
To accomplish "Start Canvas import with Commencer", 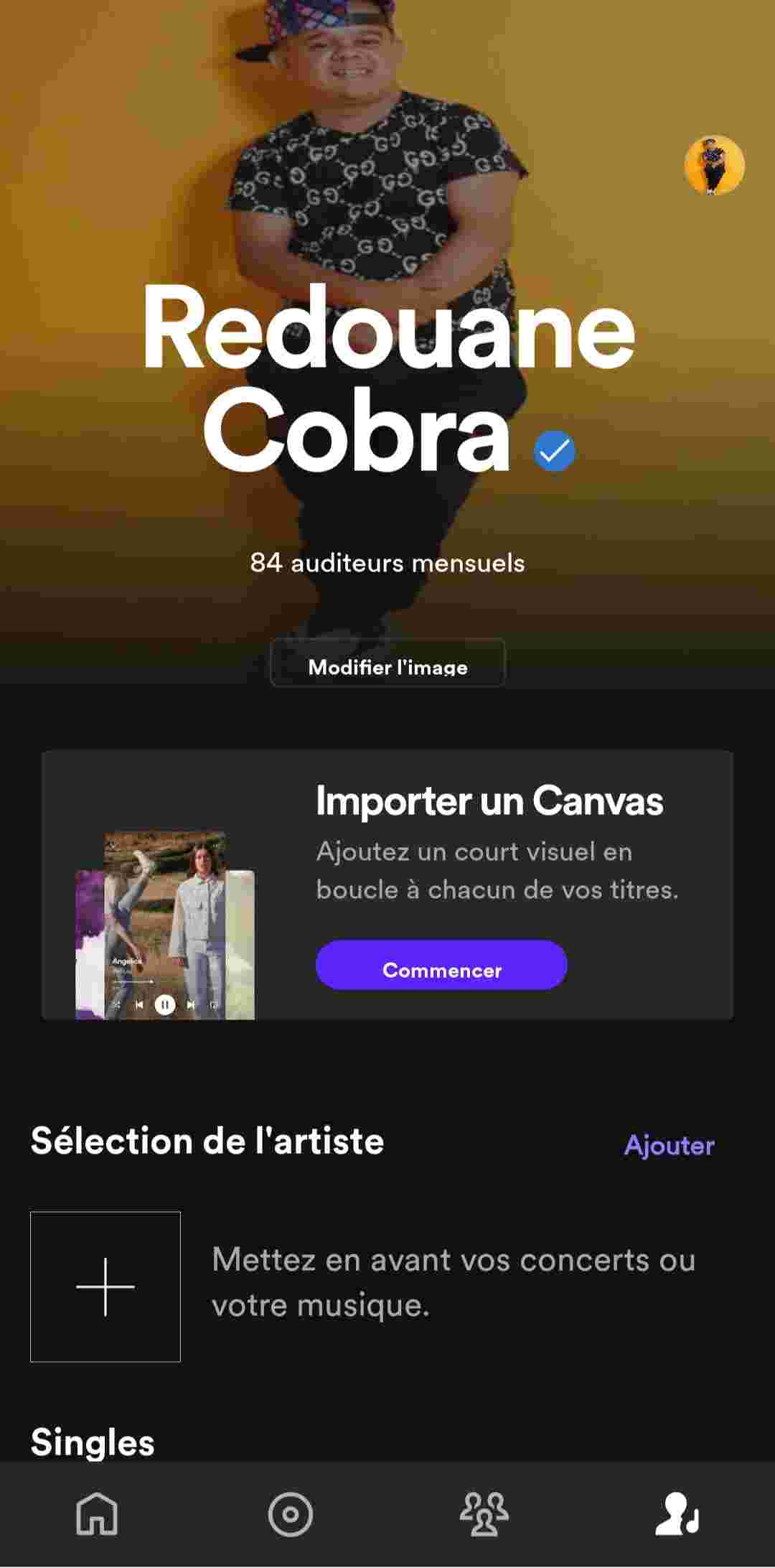I will (441, 966).
